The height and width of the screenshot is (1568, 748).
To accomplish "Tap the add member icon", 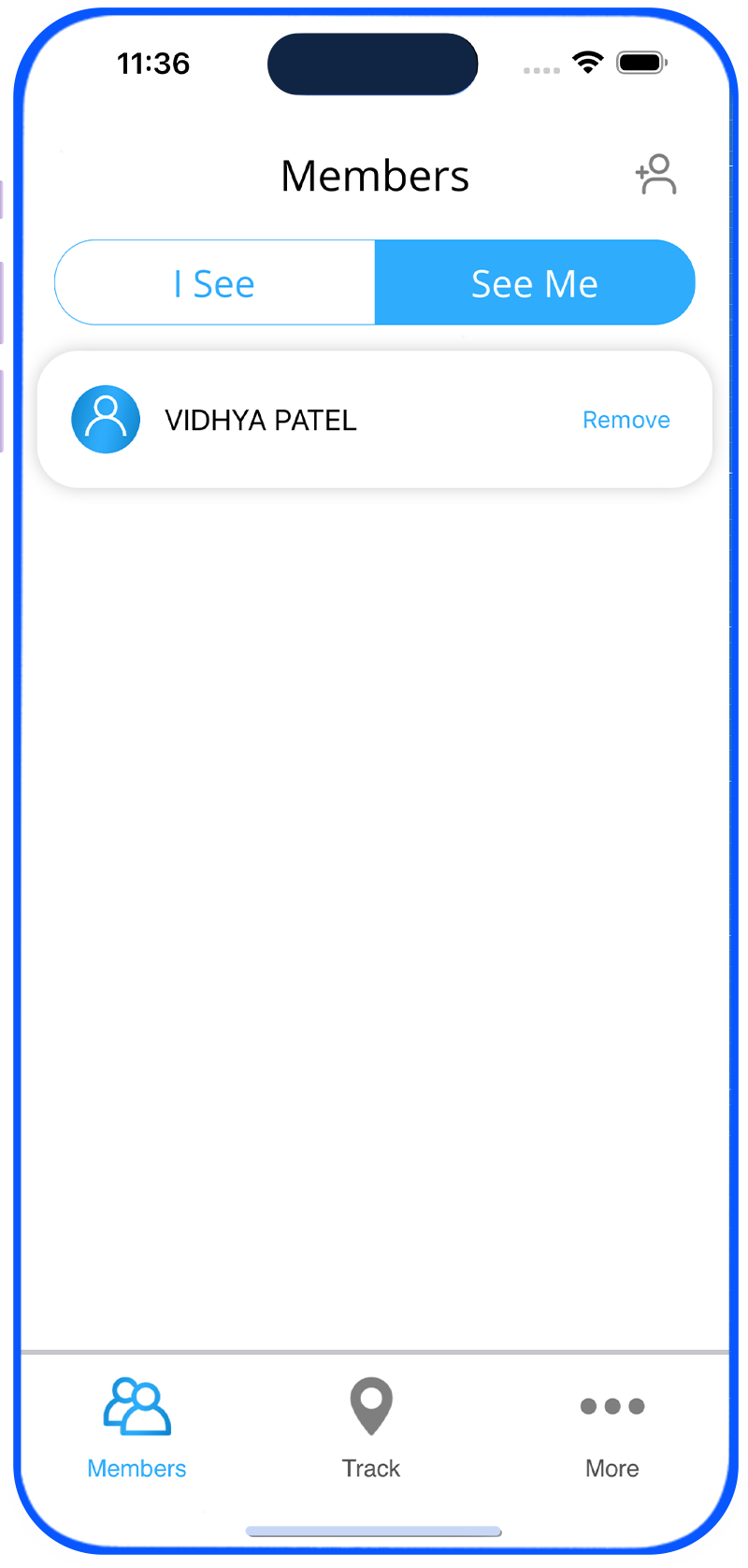I will 656,175.
